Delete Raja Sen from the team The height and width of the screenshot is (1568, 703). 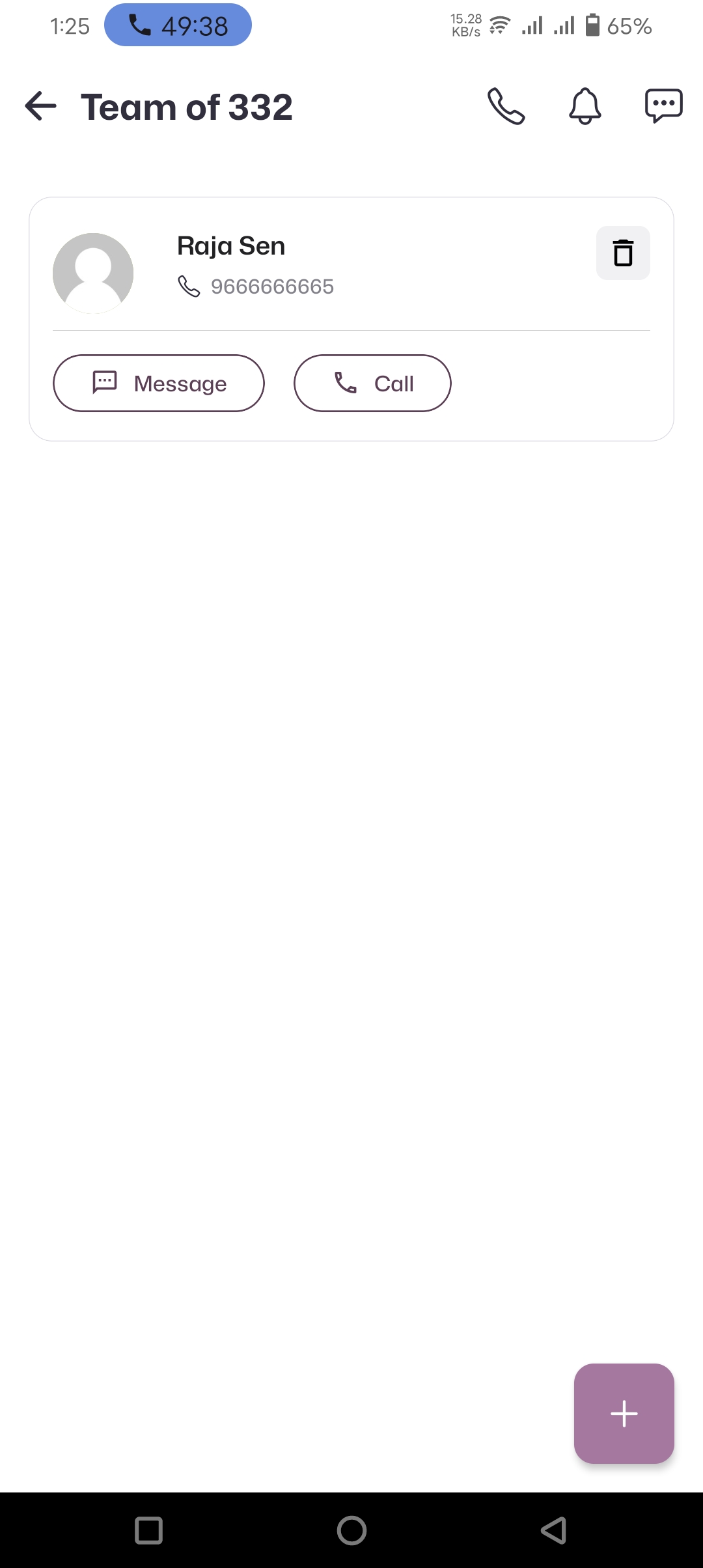(623, 253)
